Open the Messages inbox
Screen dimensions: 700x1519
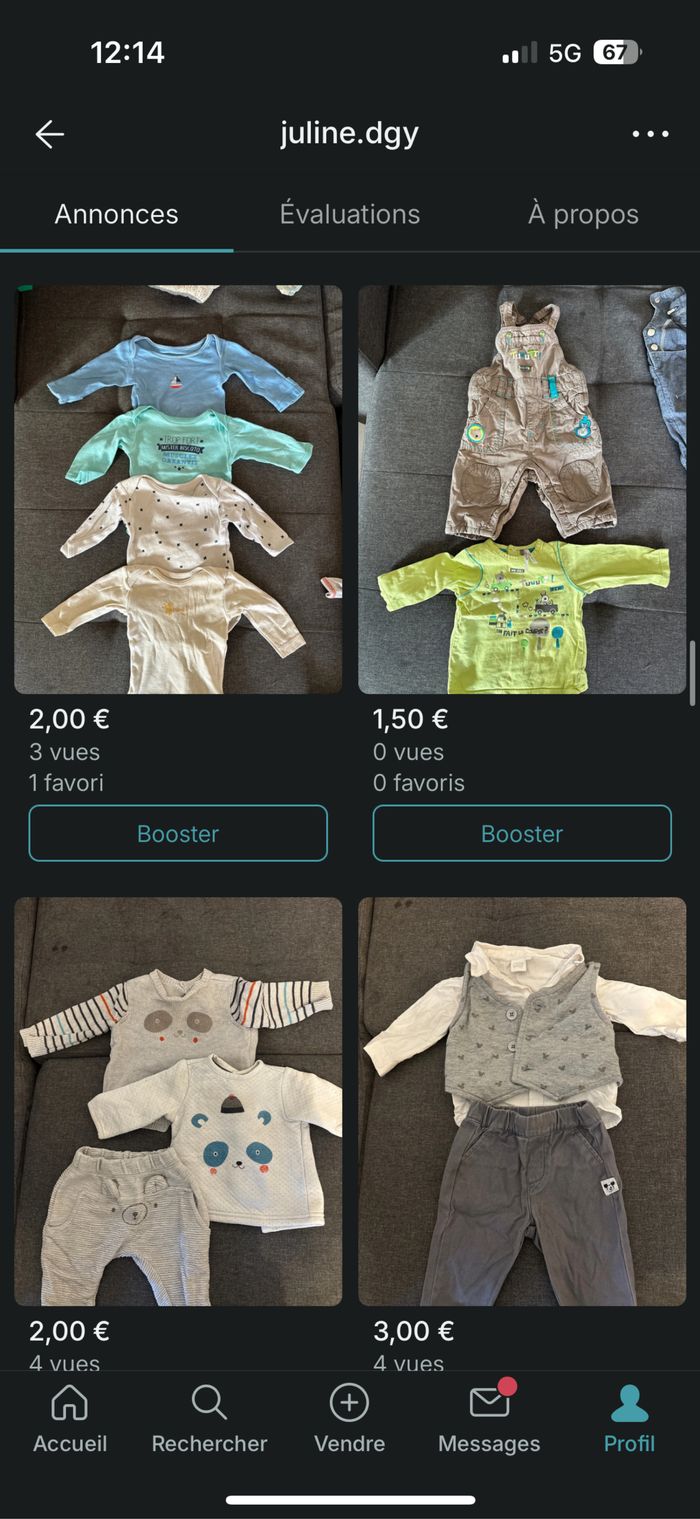[x=489, y=1418]
